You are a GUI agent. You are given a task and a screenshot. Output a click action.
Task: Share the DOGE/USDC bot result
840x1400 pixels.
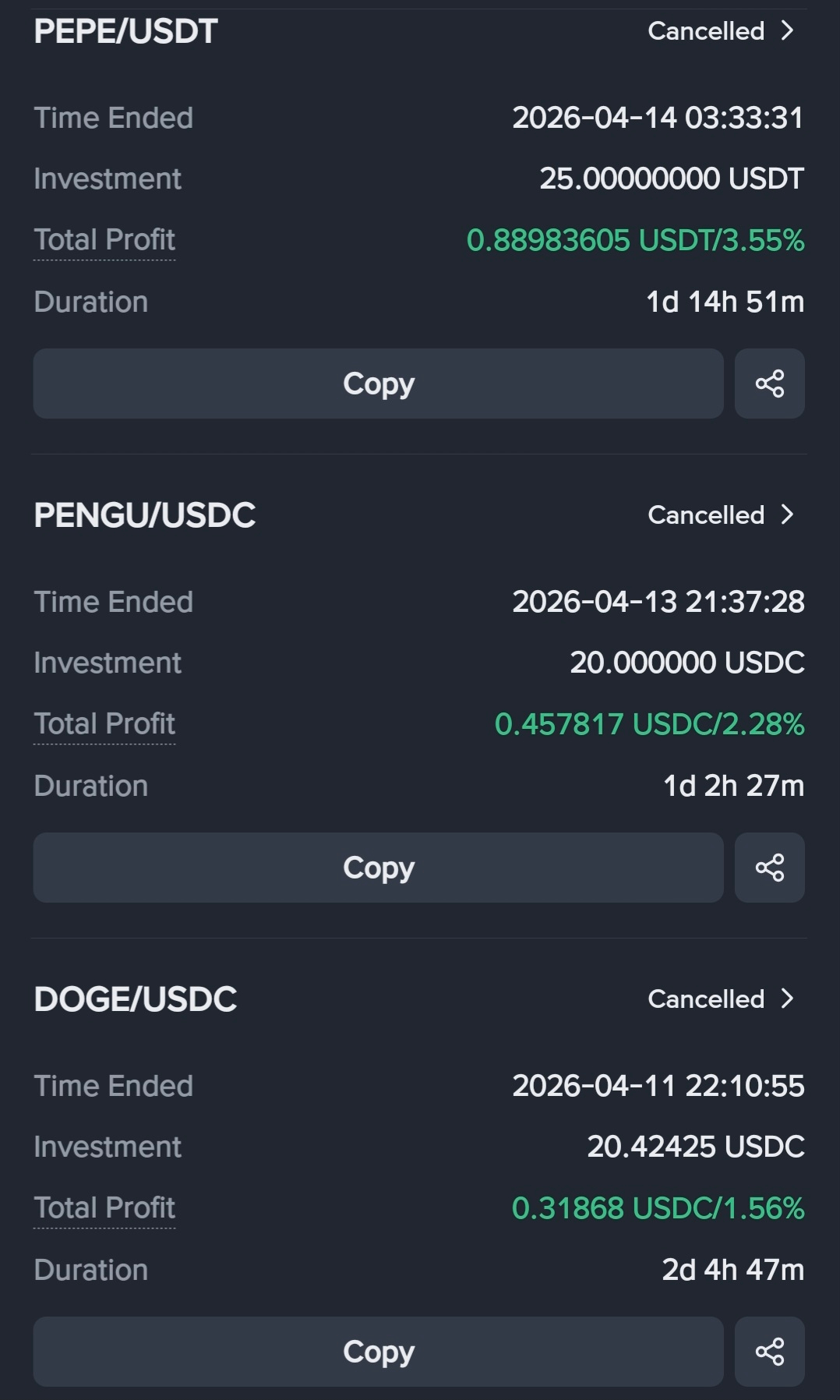[769, 1352]
